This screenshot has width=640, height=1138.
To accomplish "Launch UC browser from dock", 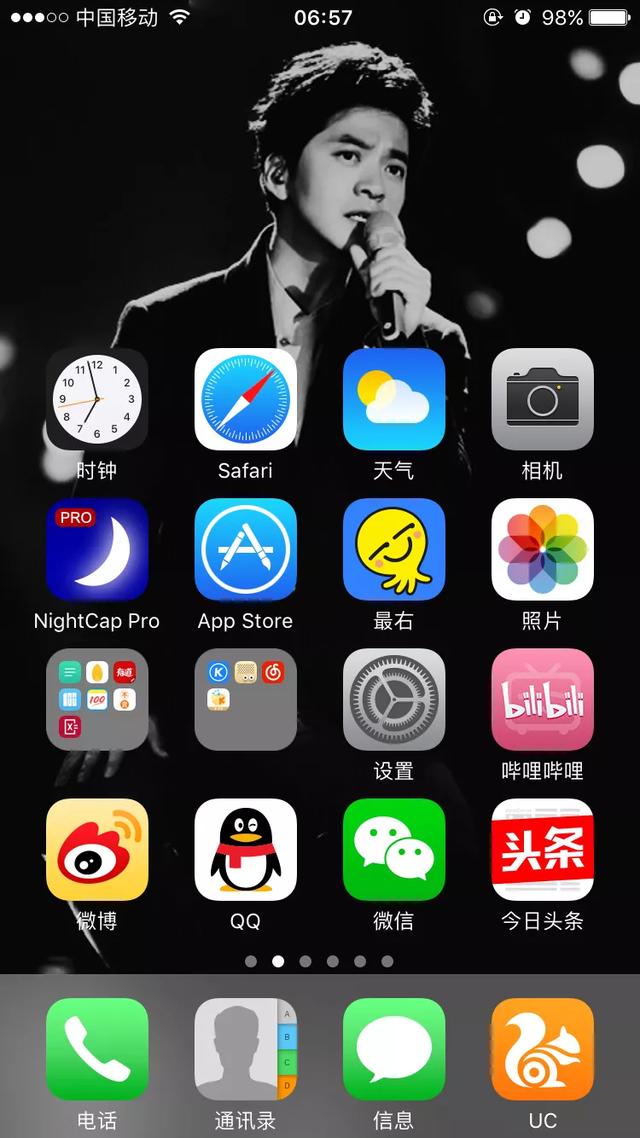I will pos(542,1049).
